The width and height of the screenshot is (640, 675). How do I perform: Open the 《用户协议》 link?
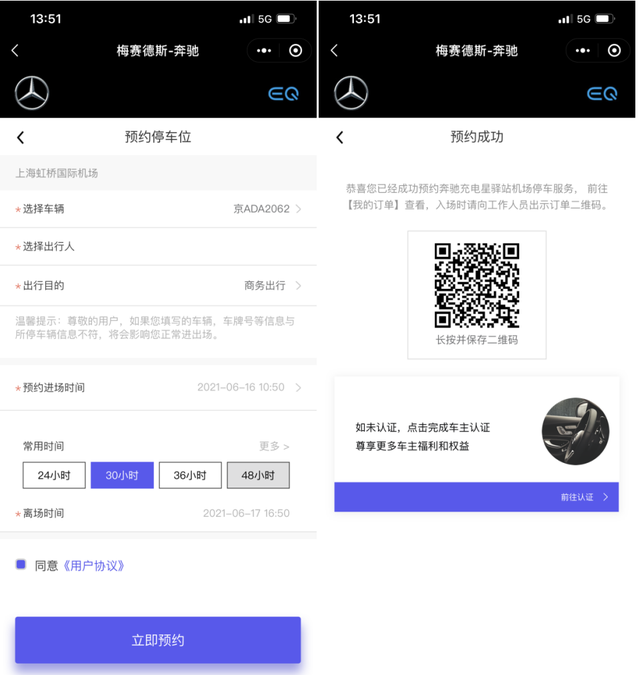(93, 565)
